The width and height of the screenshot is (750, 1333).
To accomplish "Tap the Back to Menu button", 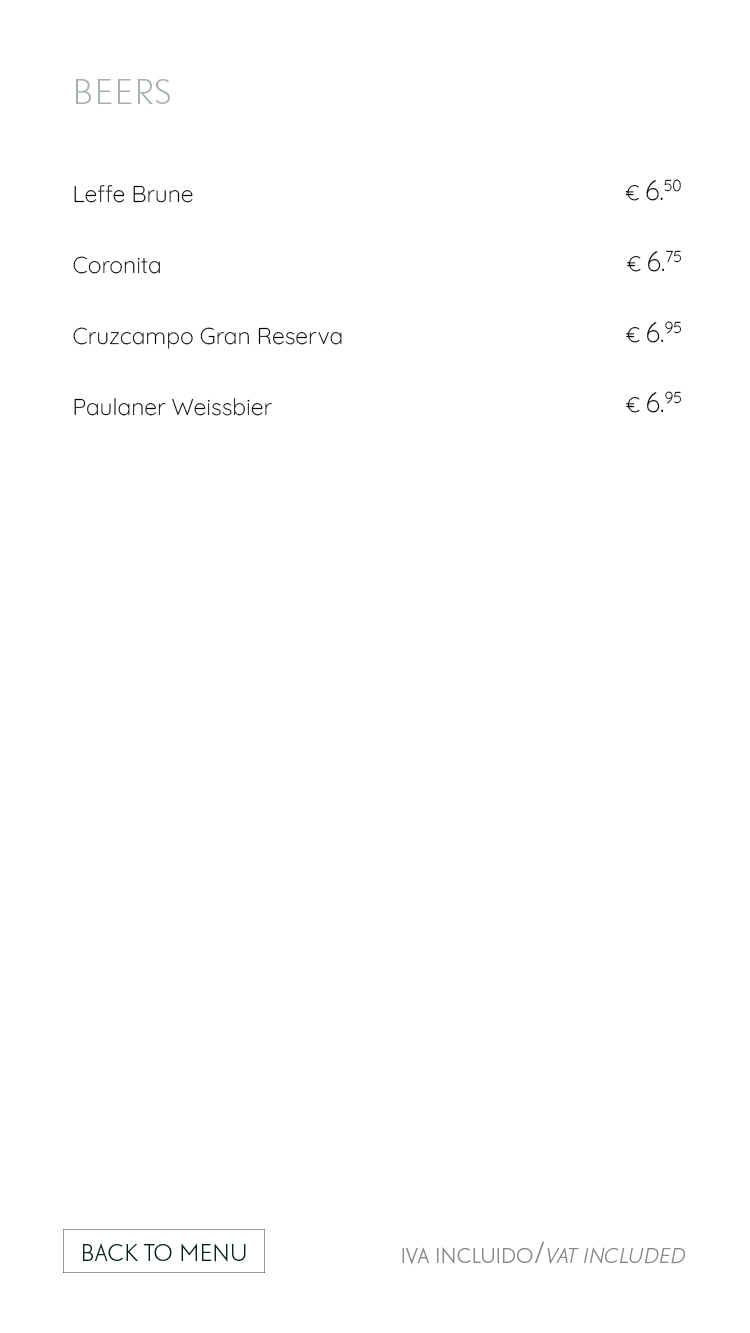I will pyautogui.click(x=164, y=1251).
